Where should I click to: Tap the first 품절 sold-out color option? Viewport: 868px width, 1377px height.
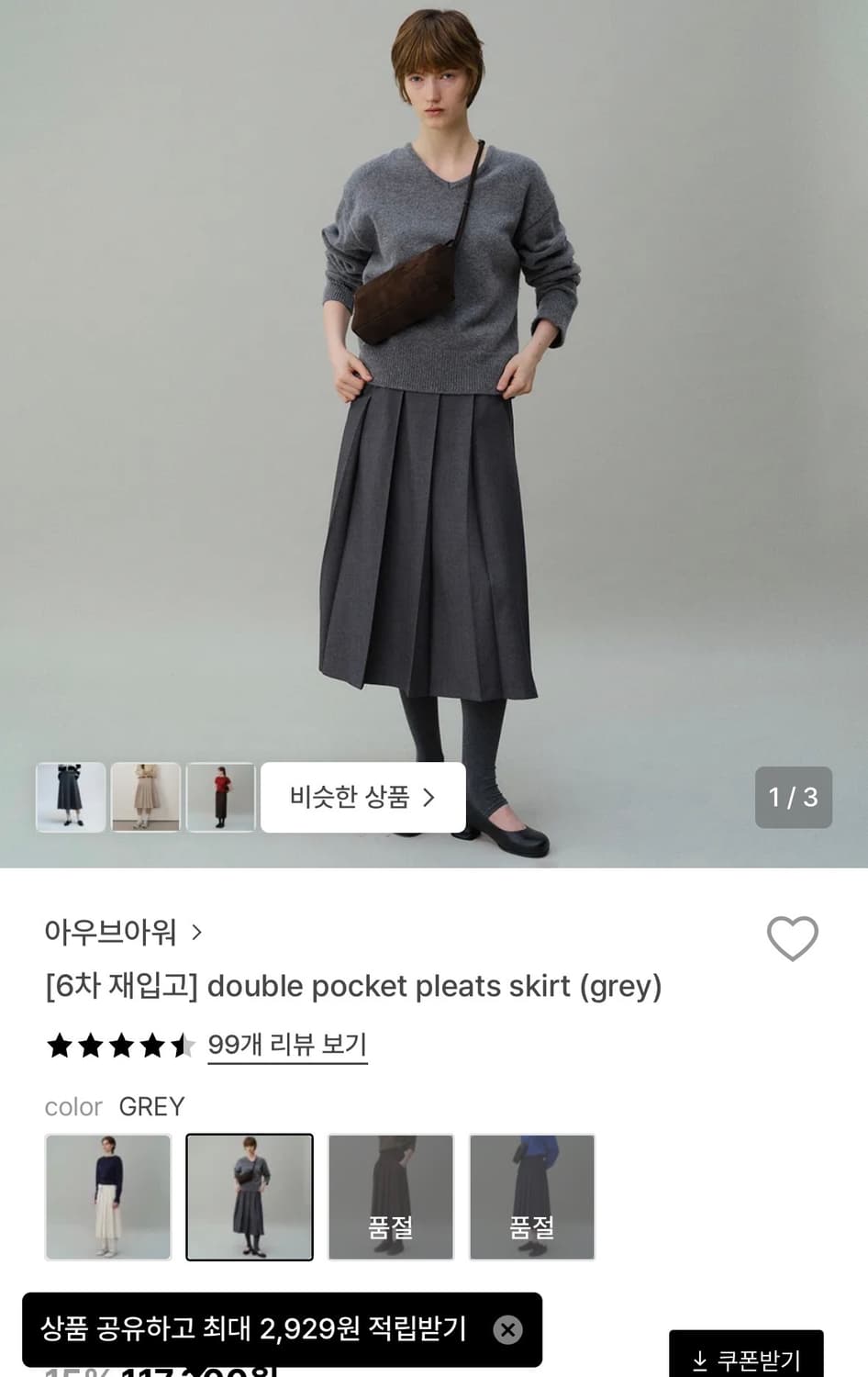pos(391,1196)
